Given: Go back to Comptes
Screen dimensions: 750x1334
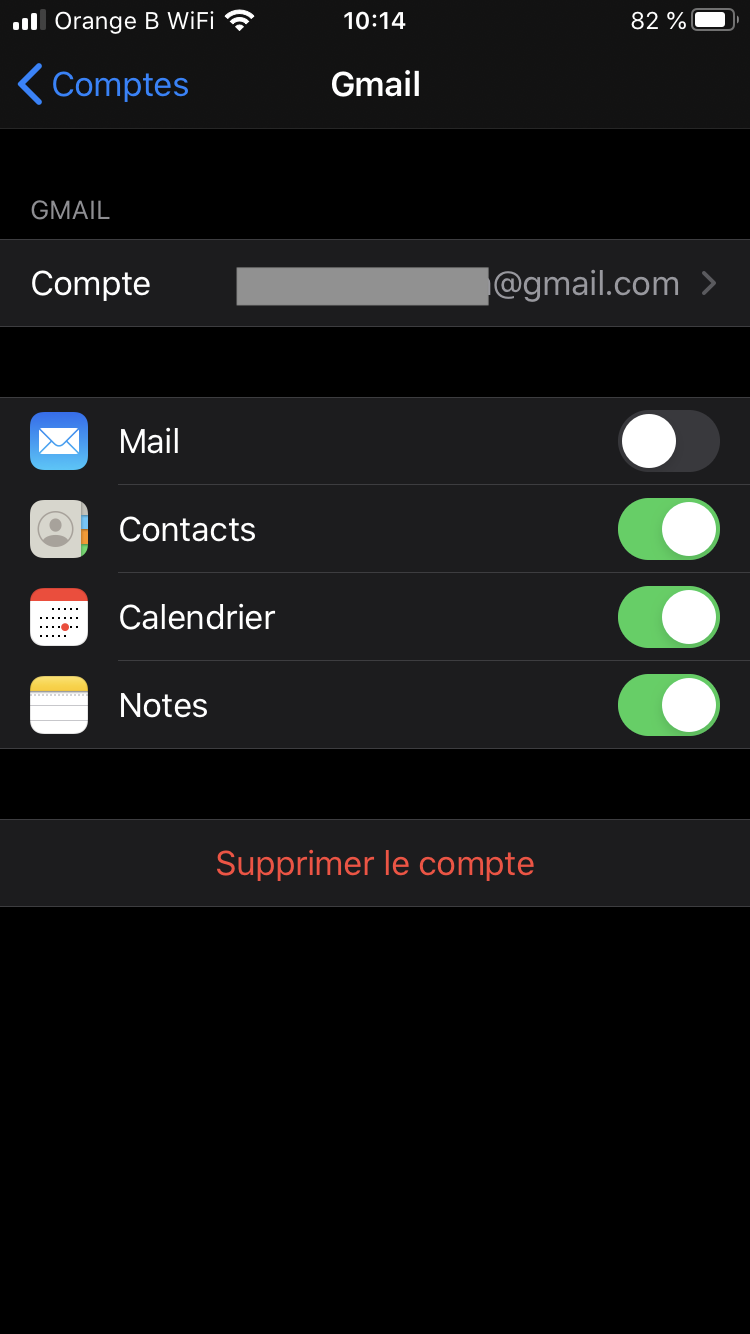Looking at the screenshot, I should pyautogui.click(x=103, y=85).
